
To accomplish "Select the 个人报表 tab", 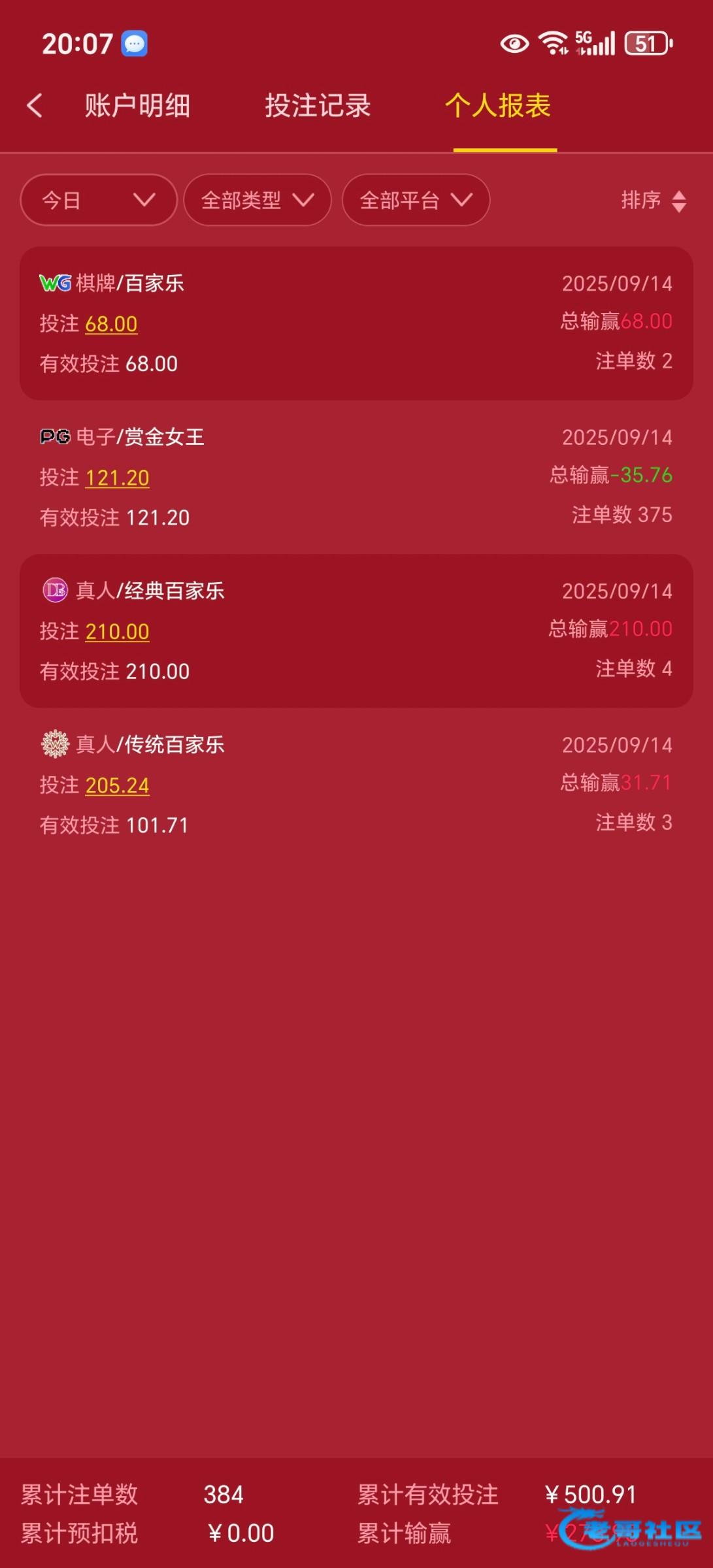I will point(498,106).
